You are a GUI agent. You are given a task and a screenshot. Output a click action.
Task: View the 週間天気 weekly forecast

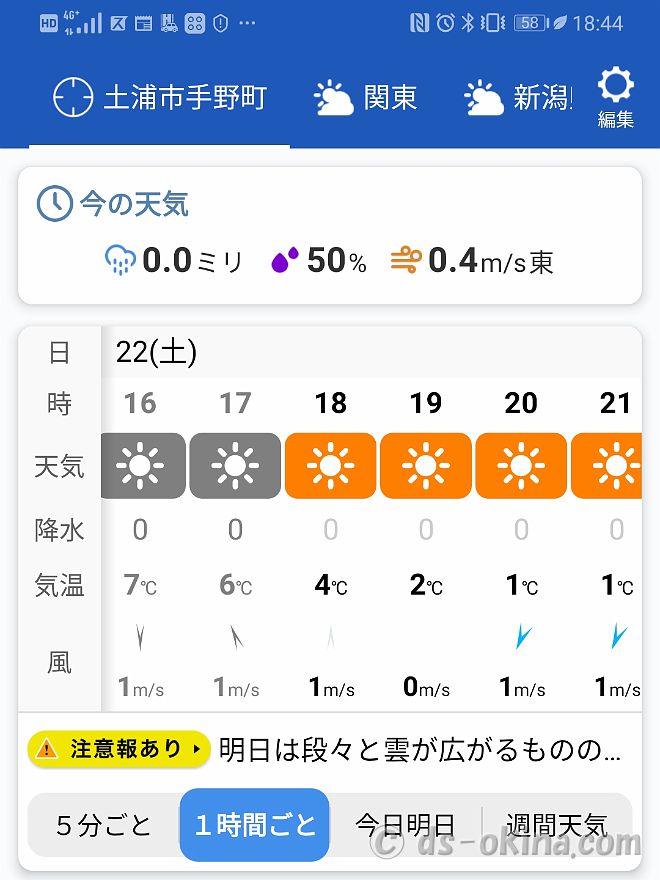point(556,825)
